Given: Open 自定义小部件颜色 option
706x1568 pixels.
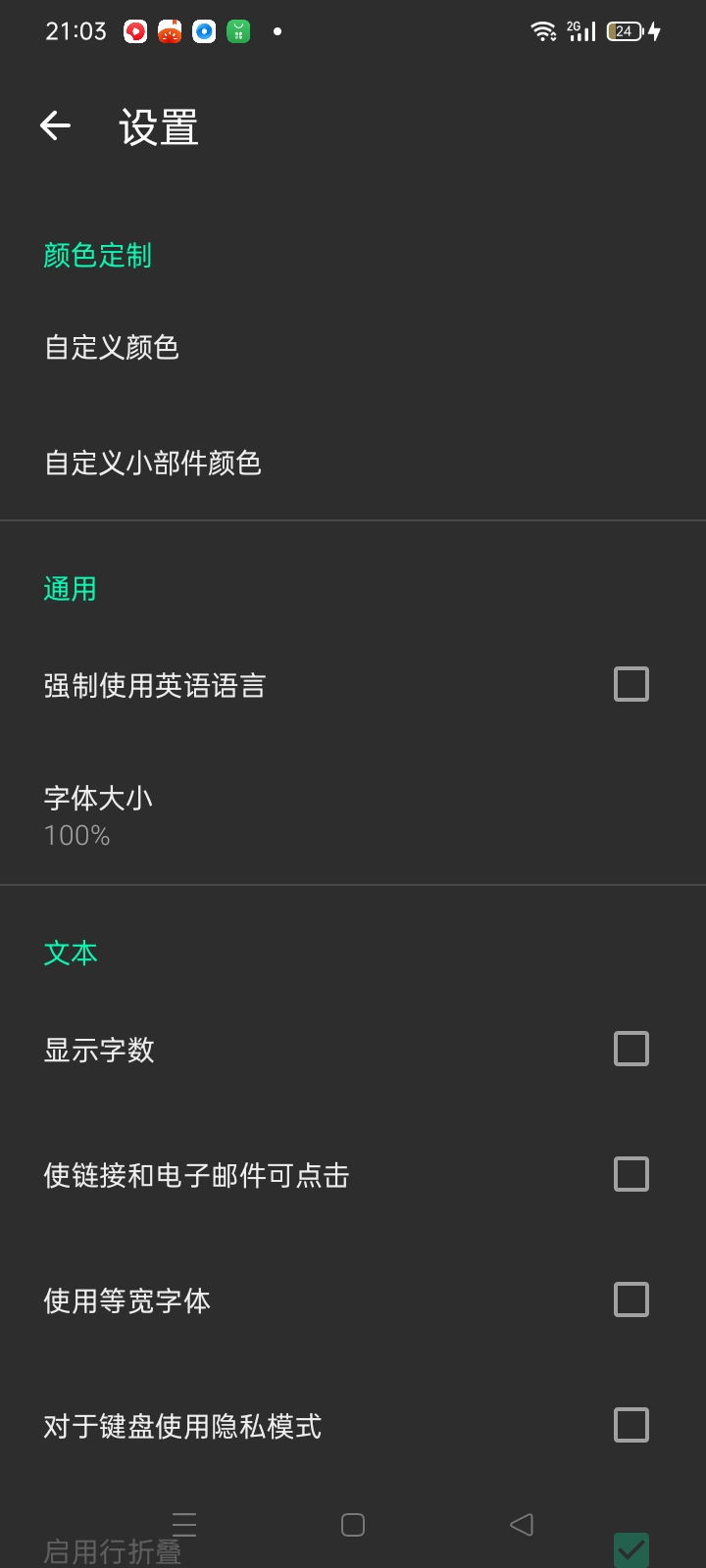Looking at the screenshot, I should (x=353, y=463).
